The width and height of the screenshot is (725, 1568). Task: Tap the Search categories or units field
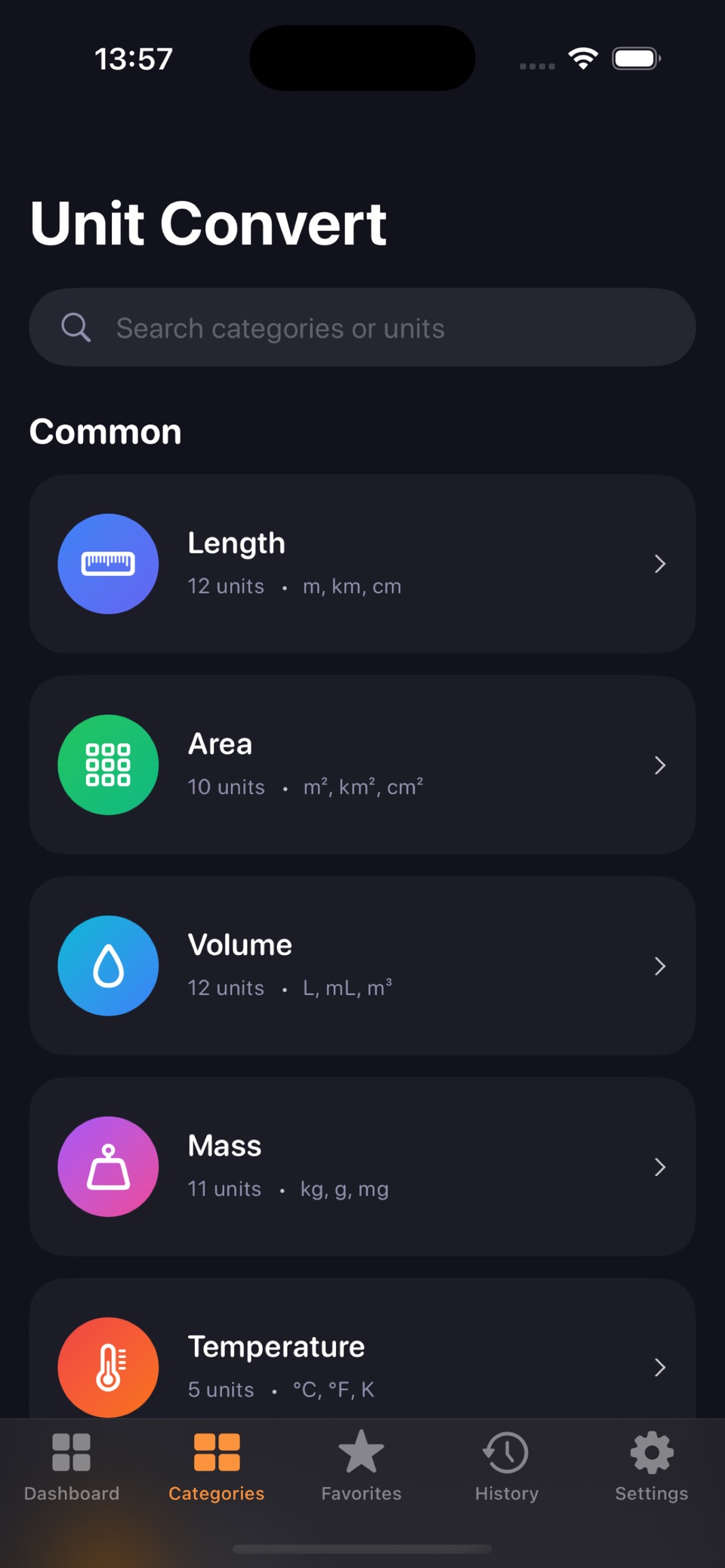pos(362,328)
